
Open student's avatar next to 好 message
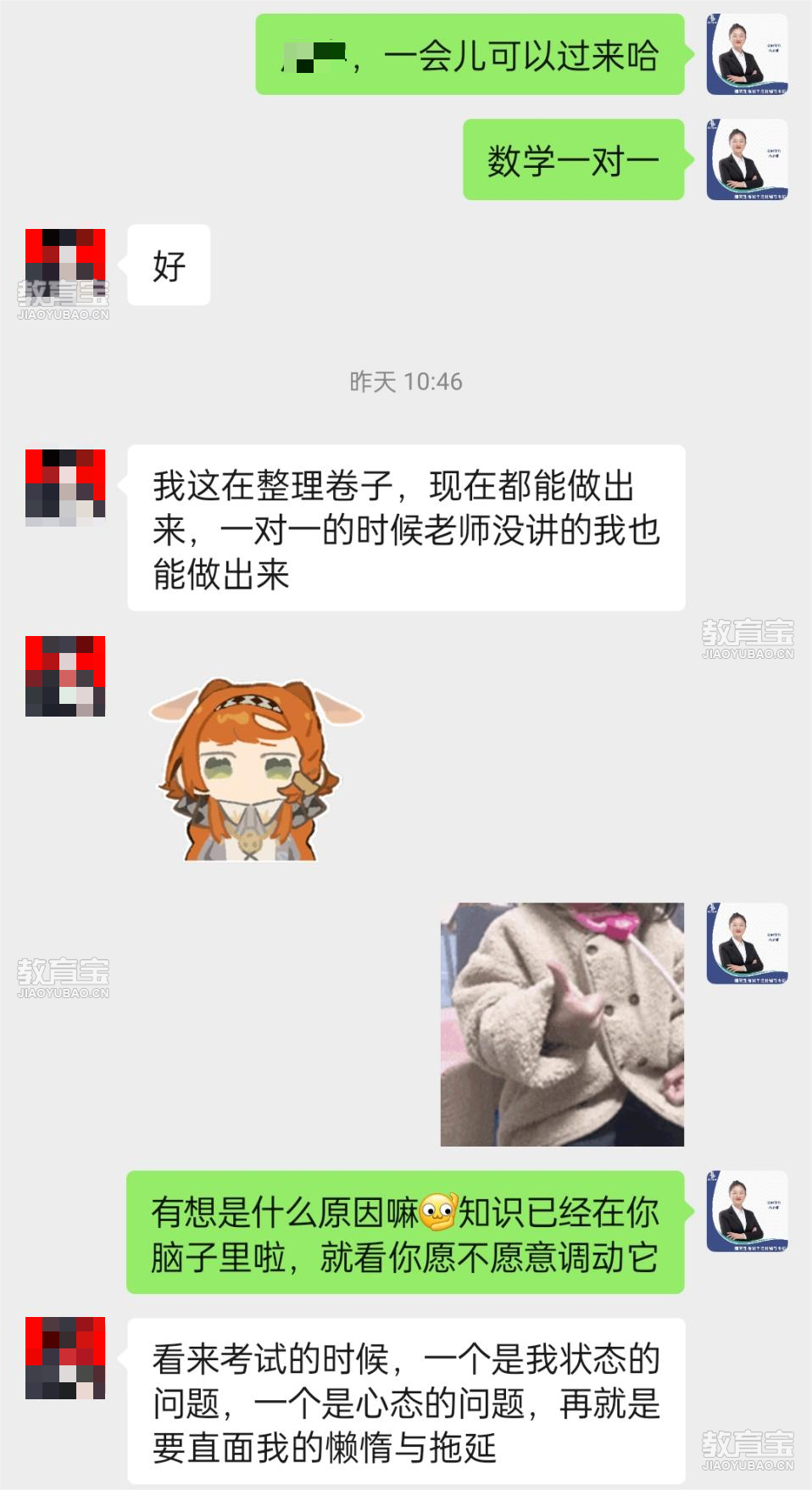click(65, 268)
